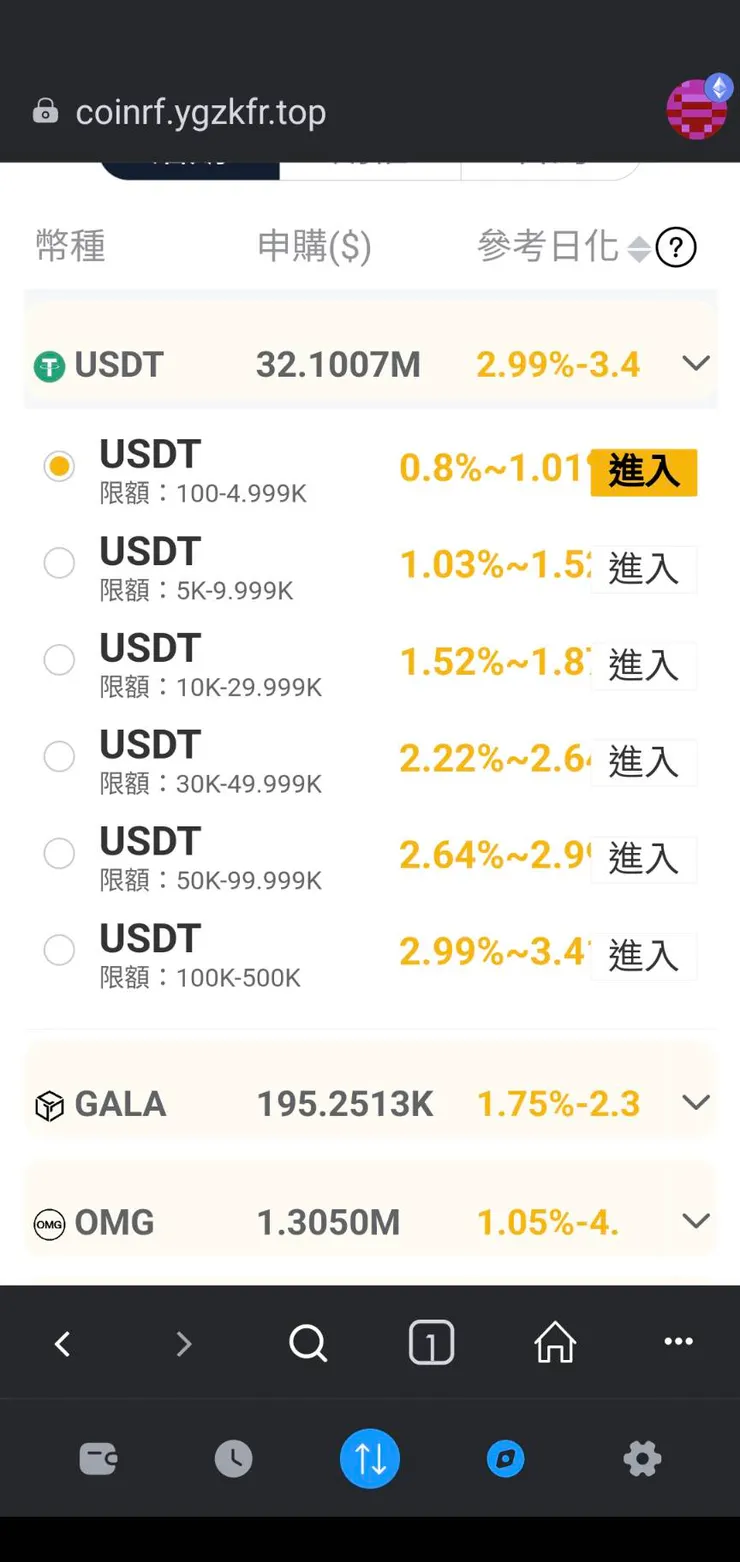Choose the 30K-49.999K limit option
This screenshot has width=740, height=1562.
click(59, 757)
